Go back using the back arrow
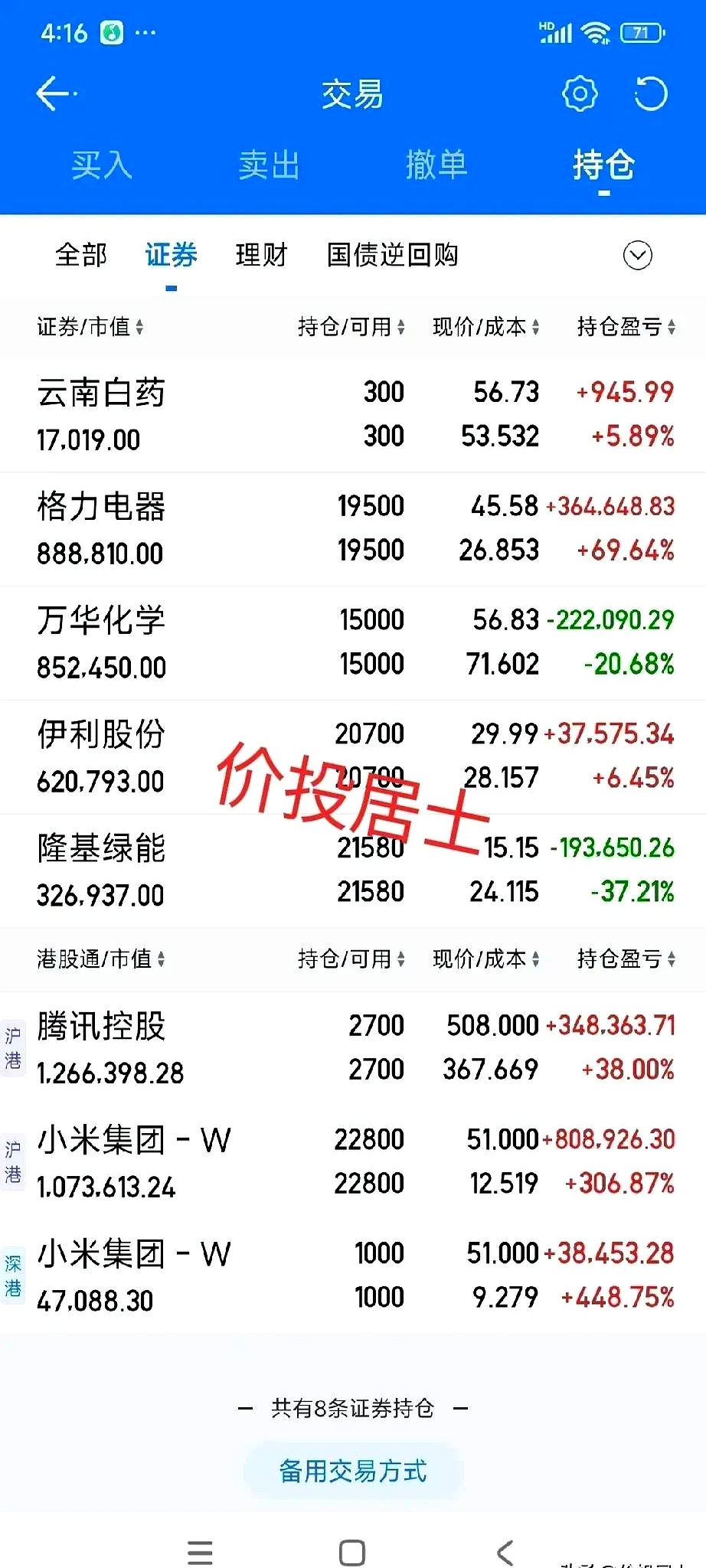 pyautogui.click(x=51, y=92)
